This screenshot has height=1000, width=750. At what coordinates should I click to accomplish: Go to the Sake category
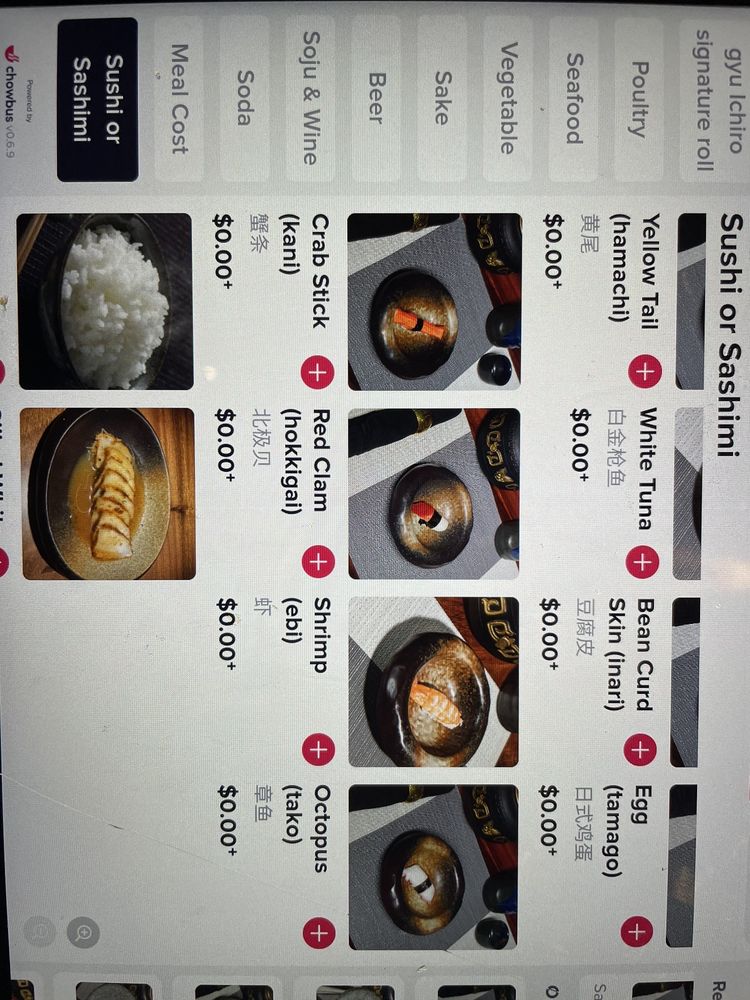[x=441, y=98]
